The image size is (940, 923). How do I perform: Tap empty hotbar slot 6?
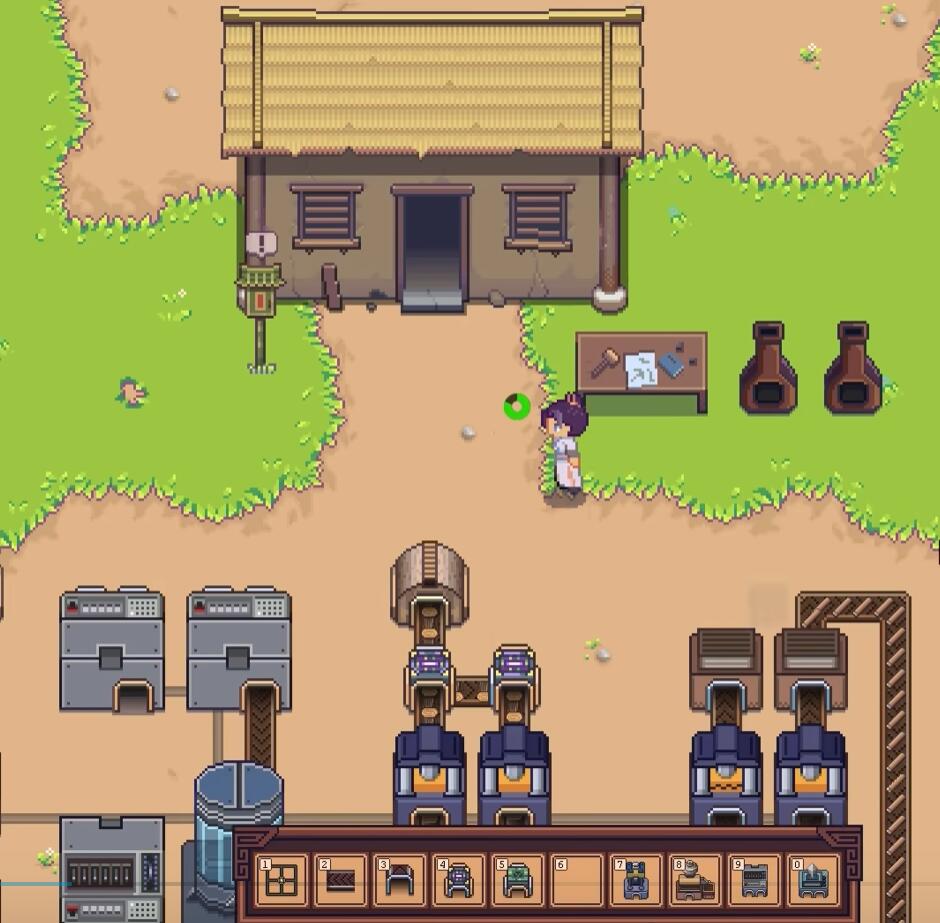click(x=577, y=881)
